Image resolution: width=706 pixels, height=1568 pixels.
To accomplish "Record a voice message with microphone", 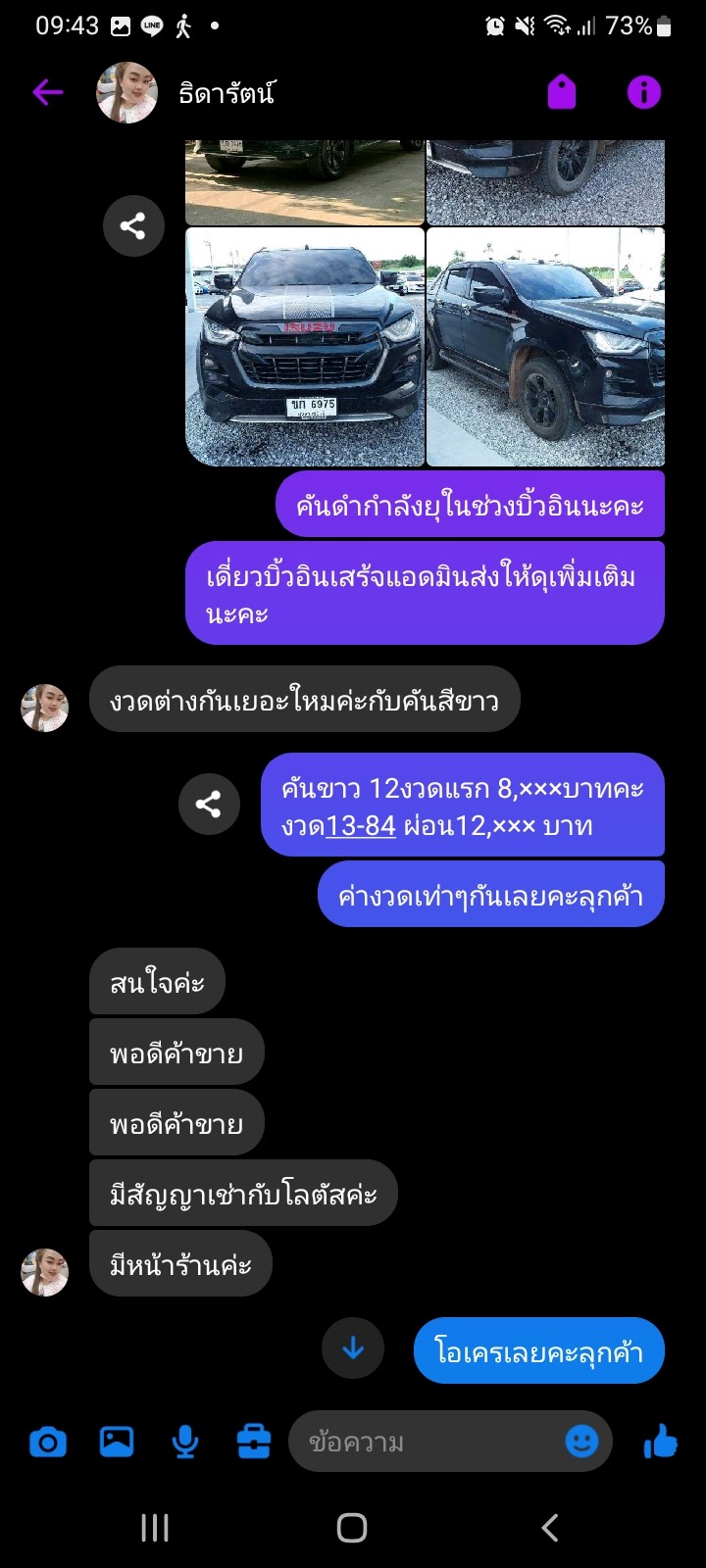I will (185, 1442).
